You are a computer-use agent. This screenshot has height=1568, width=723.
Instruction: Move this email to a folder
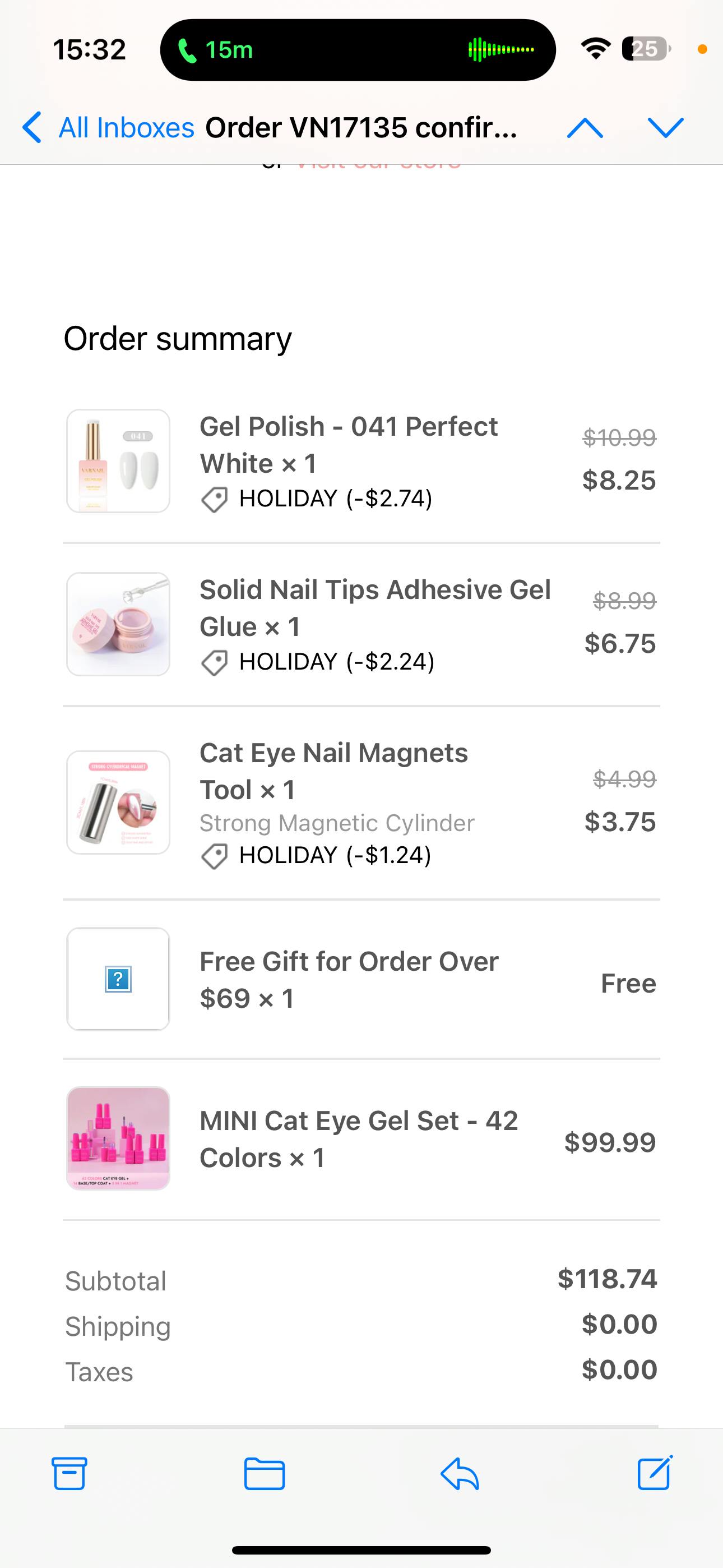pyautogui.click(x=264, y=1473)
